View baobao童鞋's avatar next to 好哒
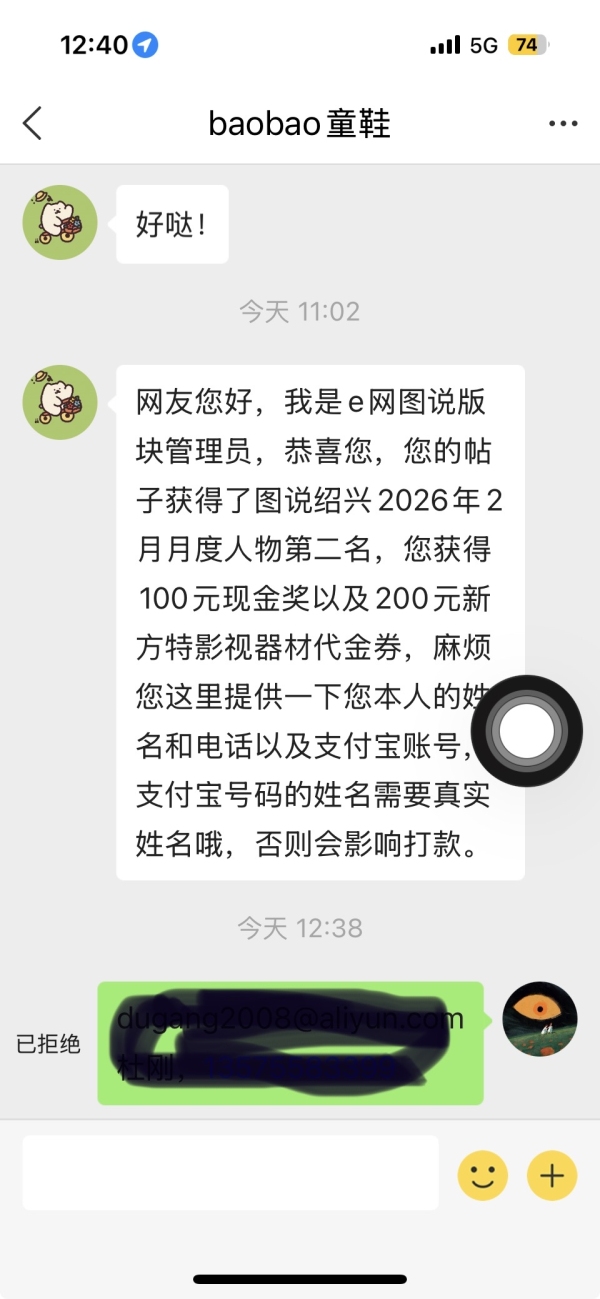This screenshot has height=1299, width=600. click(x=60, y=222)
